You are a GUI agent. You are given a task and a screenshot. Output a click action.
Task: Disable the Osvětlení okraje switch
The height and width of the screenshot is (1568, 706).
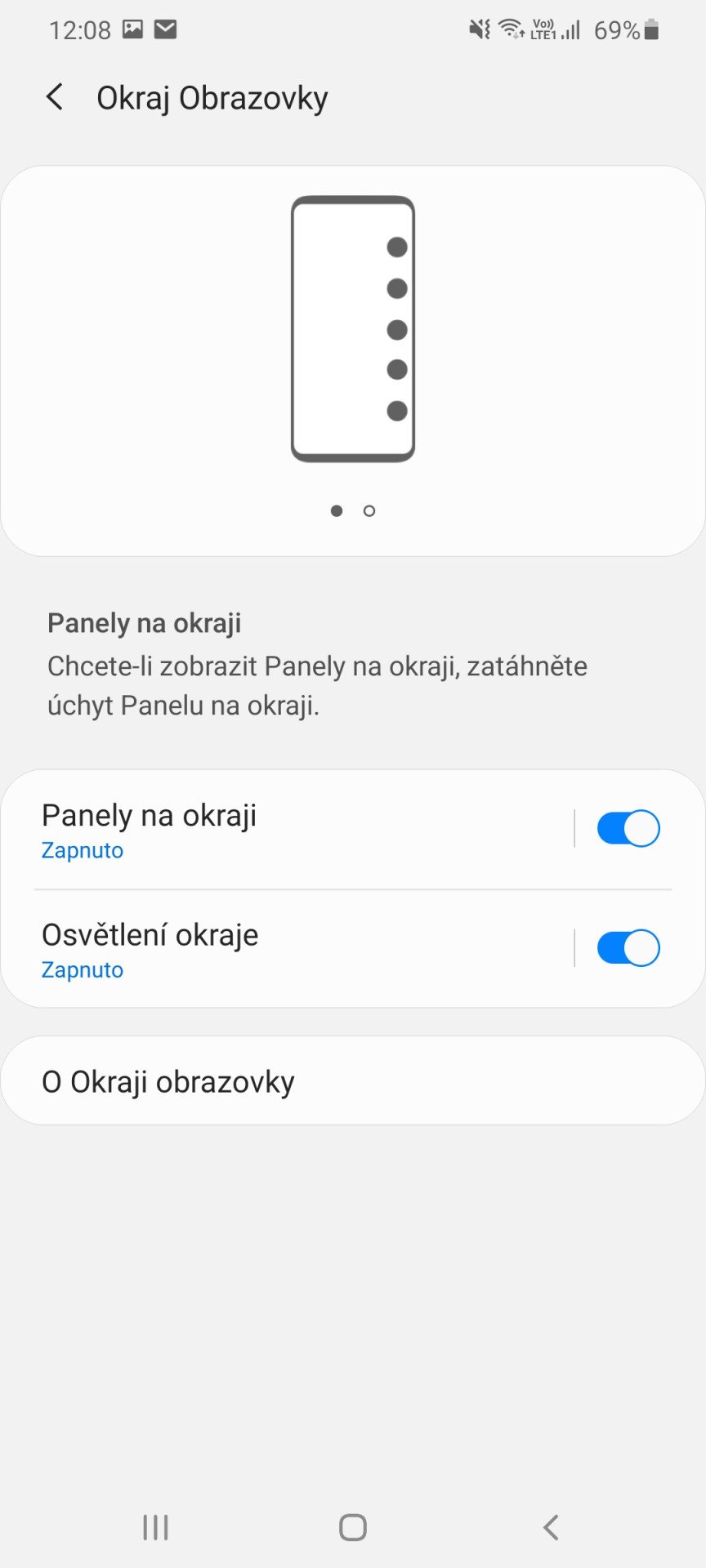628,948
